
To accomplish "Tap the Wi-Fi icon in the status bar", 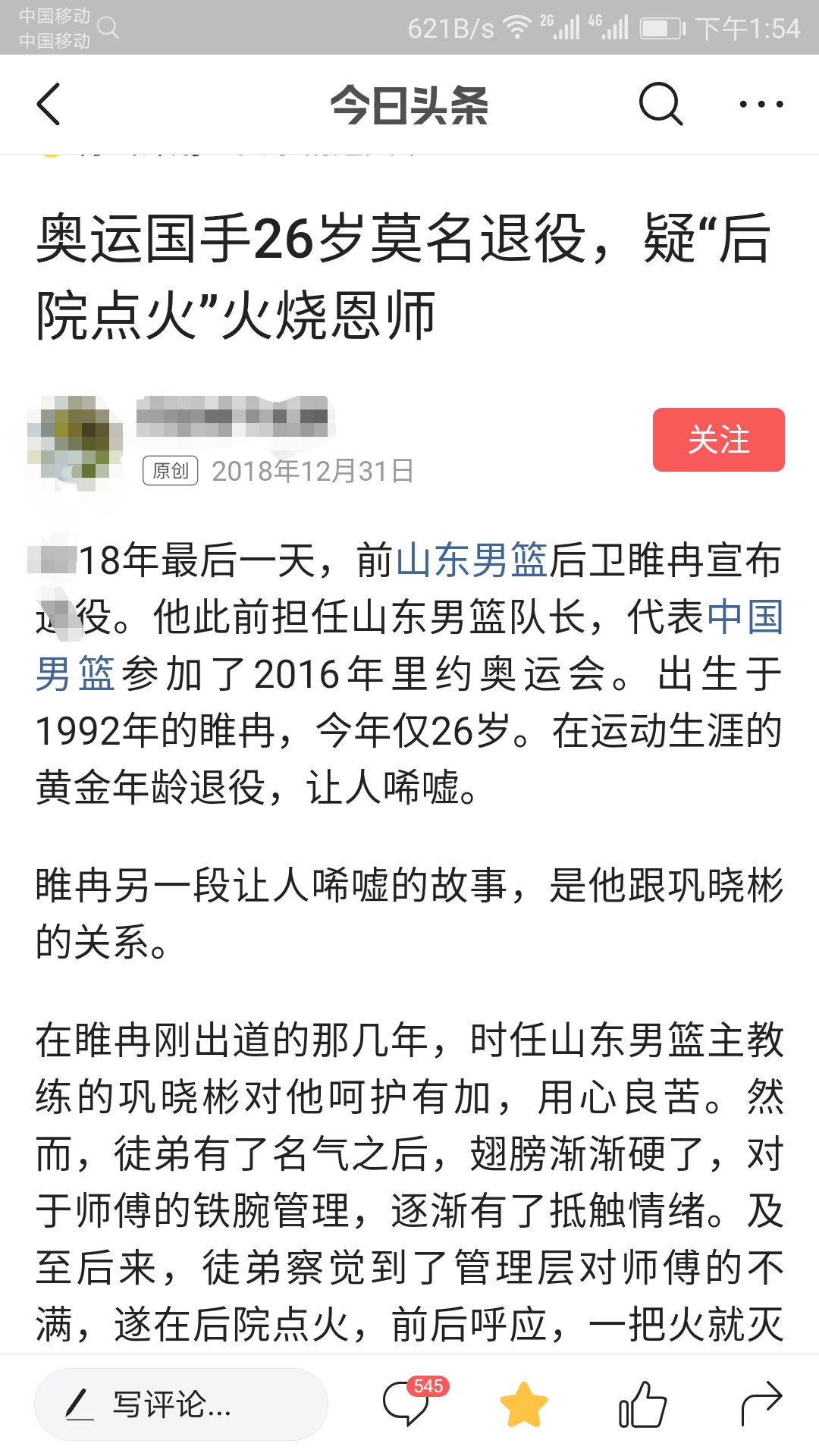I will [x=516, y=26].
